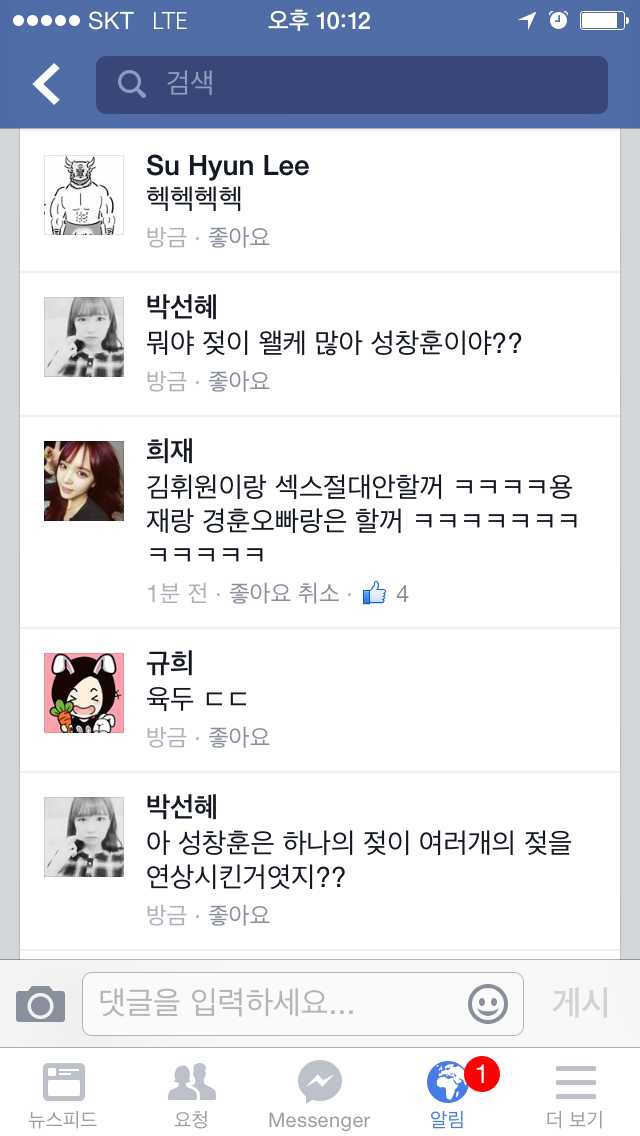Post the comment with 게시
This screenshot has width=640, height=1136.
pos(580,1003)
